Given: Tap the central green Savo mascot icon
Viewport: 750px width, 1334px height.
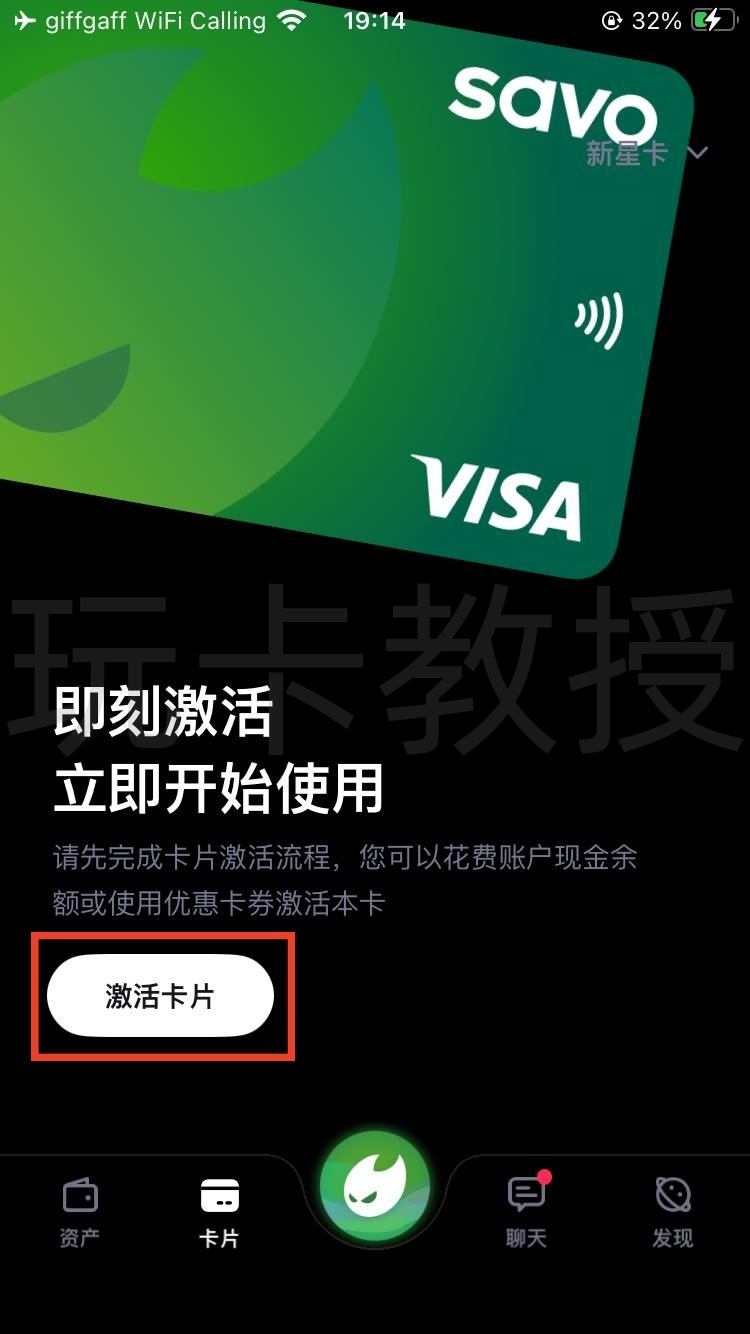Looking at the screenshot, I should (x=375, y=1185).
